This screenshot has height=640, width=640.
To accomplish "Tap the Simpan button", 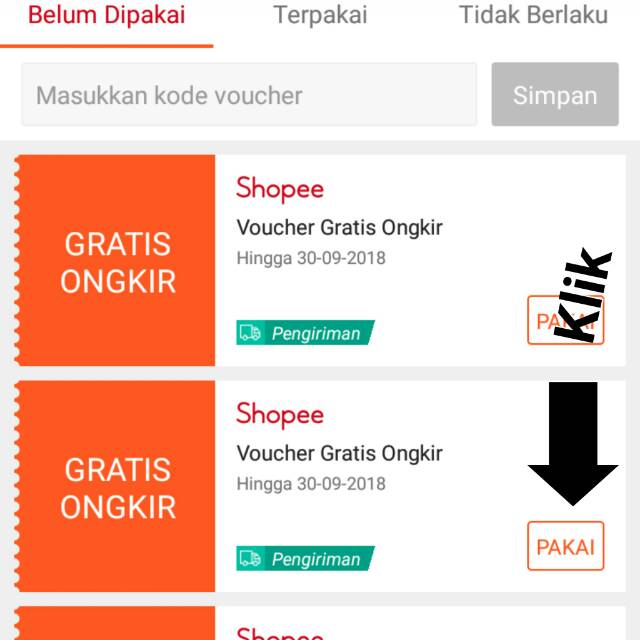I will point(554,96).
